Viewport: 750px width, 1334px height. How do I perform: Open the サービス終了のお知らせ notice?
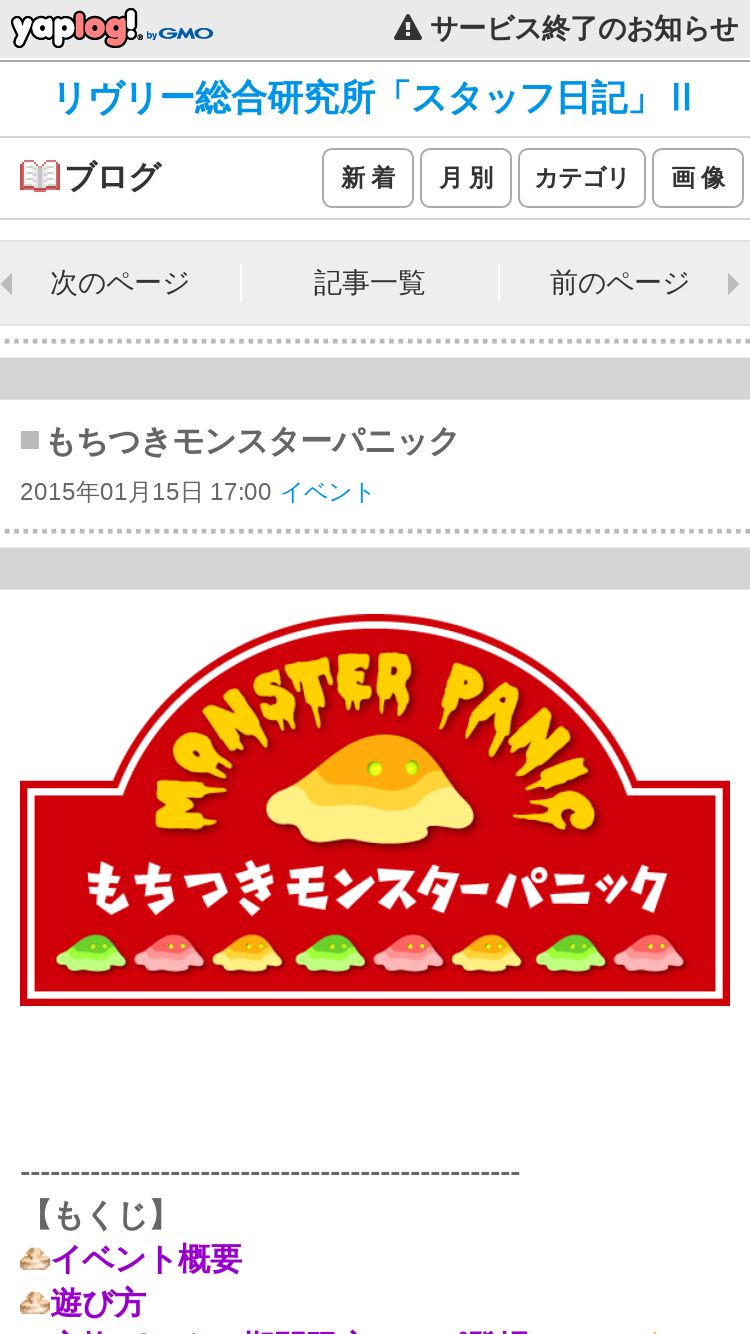click(567, 29)
